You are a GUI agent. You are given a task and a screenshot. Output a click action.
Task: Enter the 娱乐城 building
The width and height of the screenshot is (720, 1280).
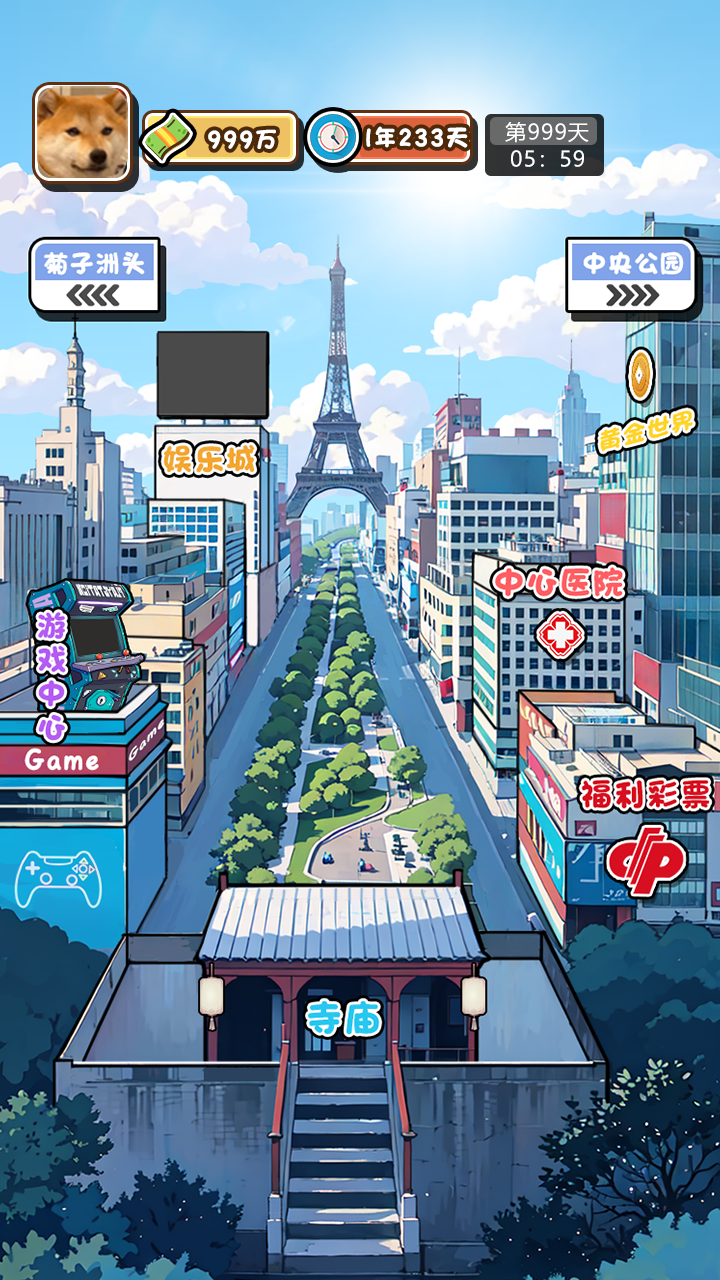click(x=210, y=459)
